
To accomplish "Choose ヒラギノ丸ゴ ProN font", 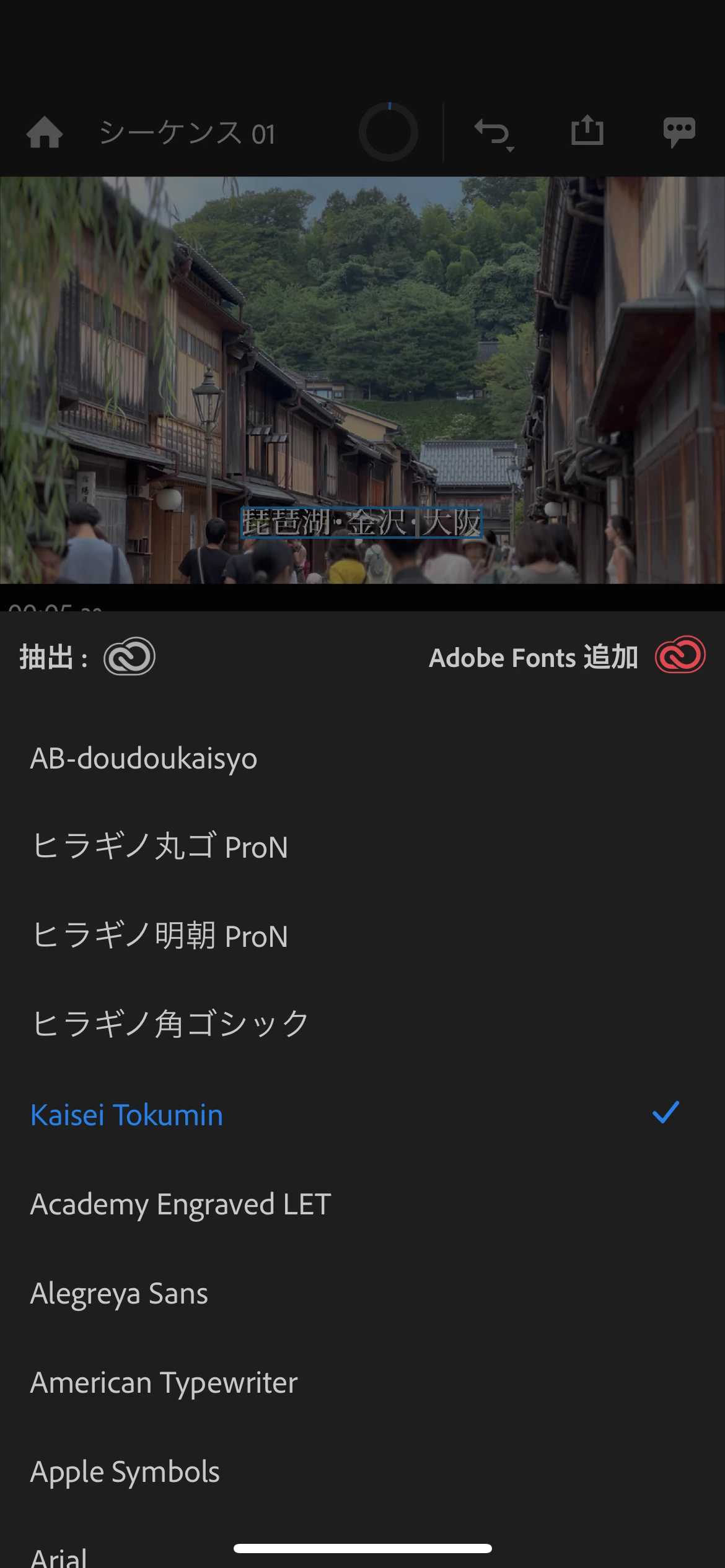I will tap(160, 847).
